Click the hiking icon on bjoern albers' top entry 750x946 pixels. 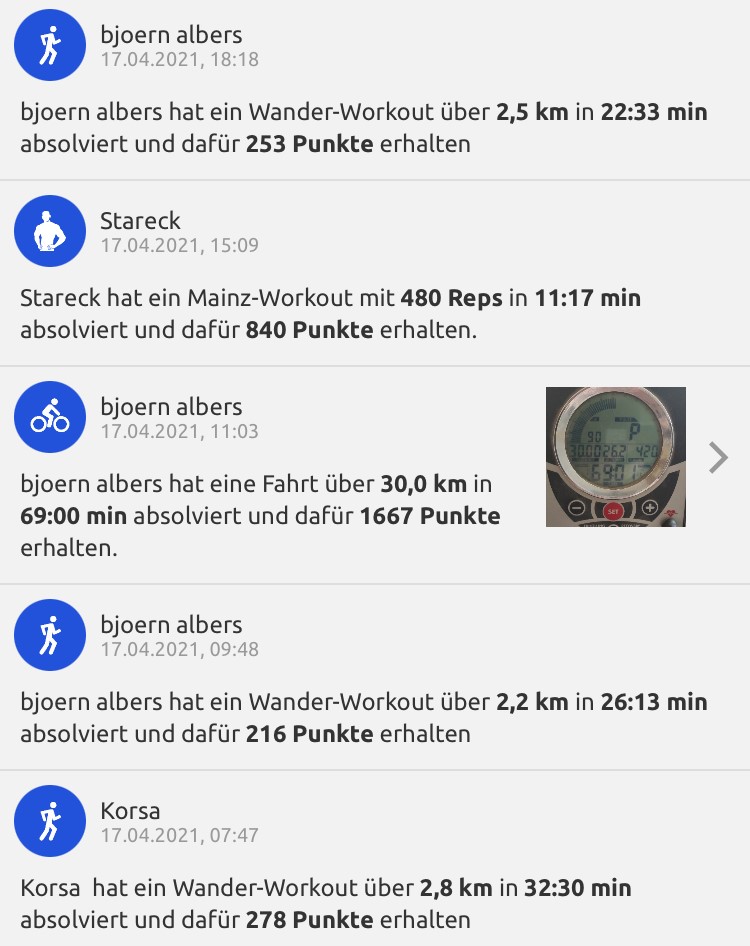click(x=50, y=45)
